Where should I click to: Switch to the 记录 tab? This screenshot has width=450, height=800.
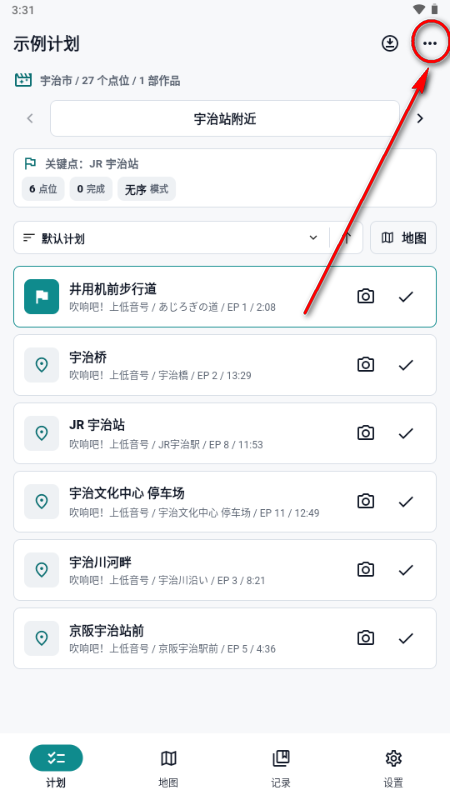(x=281, y=766)
